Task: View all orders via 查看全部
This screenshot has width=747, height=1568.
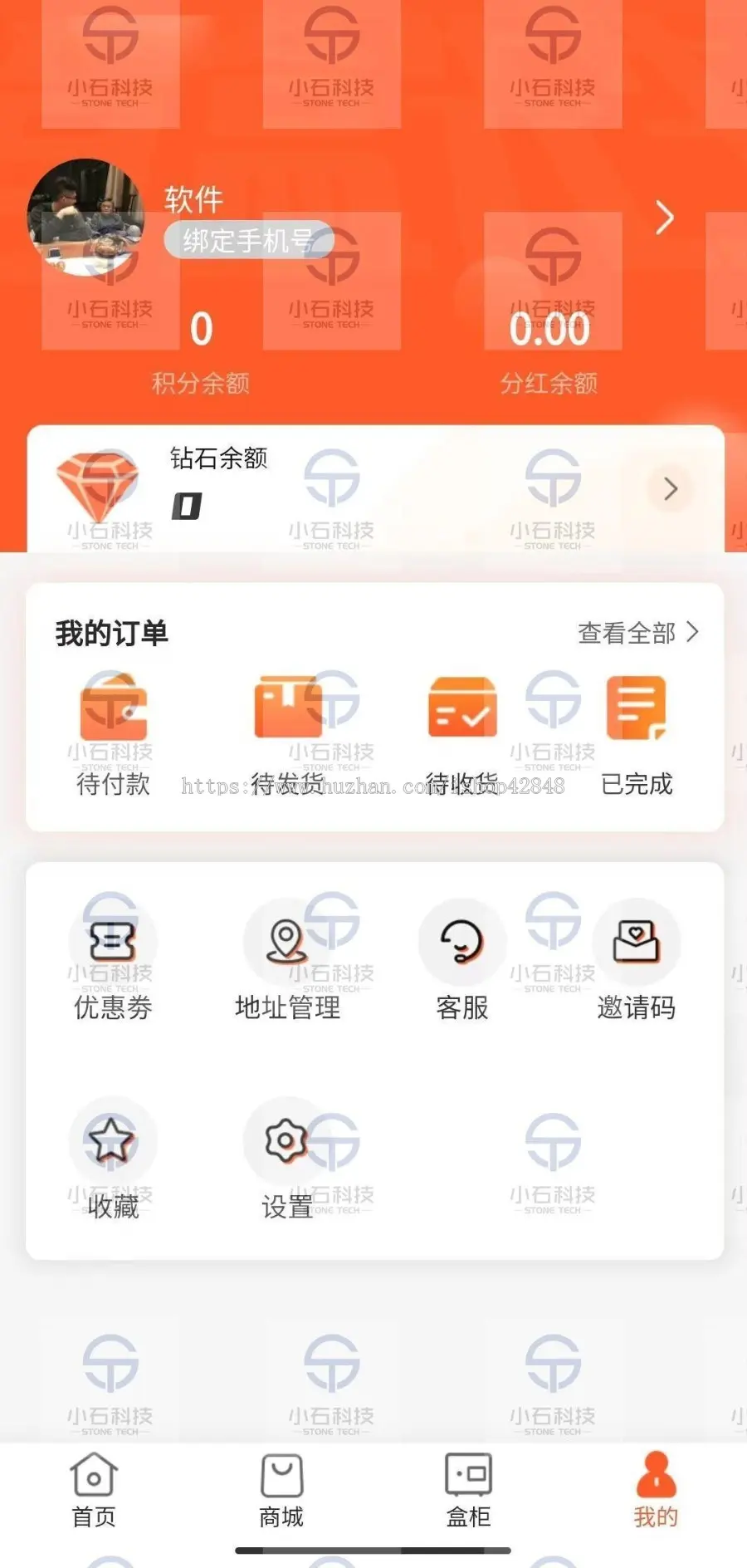Action: coord(638,633)
